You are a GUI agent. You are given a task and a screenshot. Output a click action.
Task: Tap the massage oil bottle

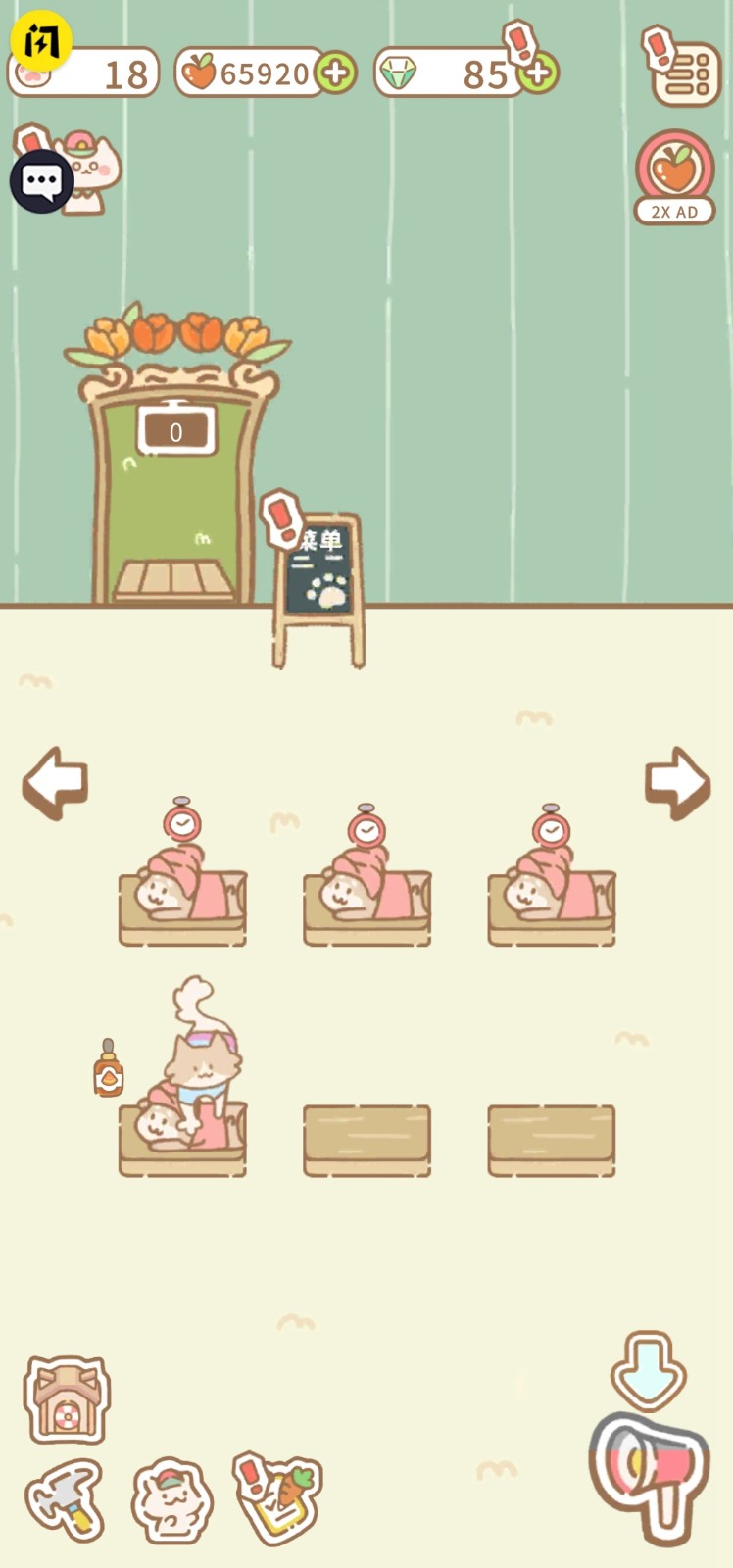tap(108, 1069)
